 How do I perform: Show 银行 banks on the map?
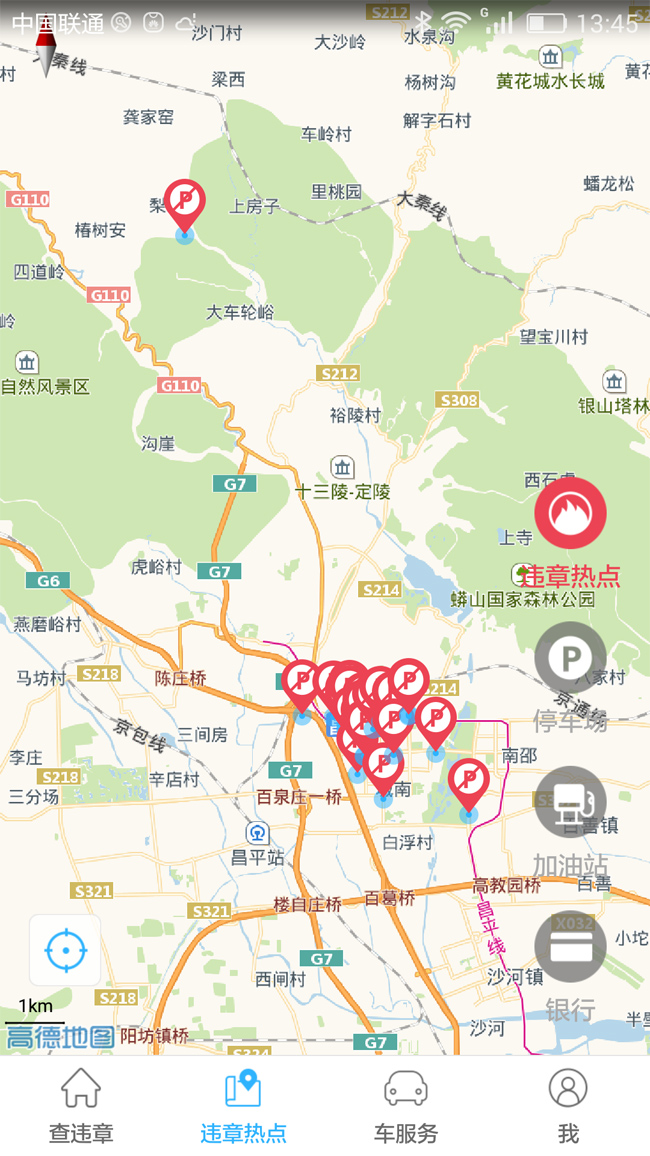(x=570, y=946)
